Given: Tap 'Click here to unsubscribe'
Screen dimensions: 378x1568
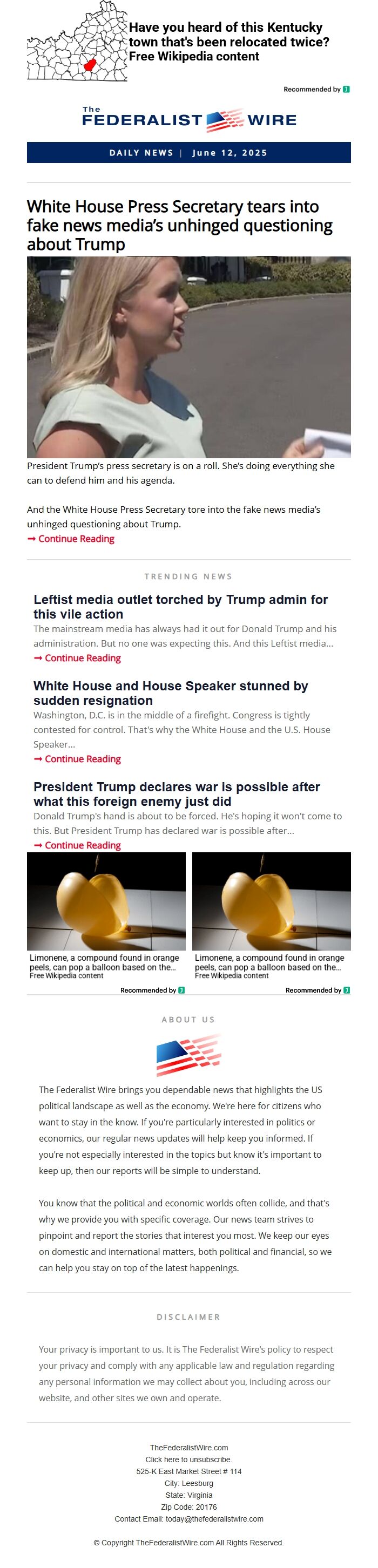Looking at the screenshot, I should pos(188,1460).
